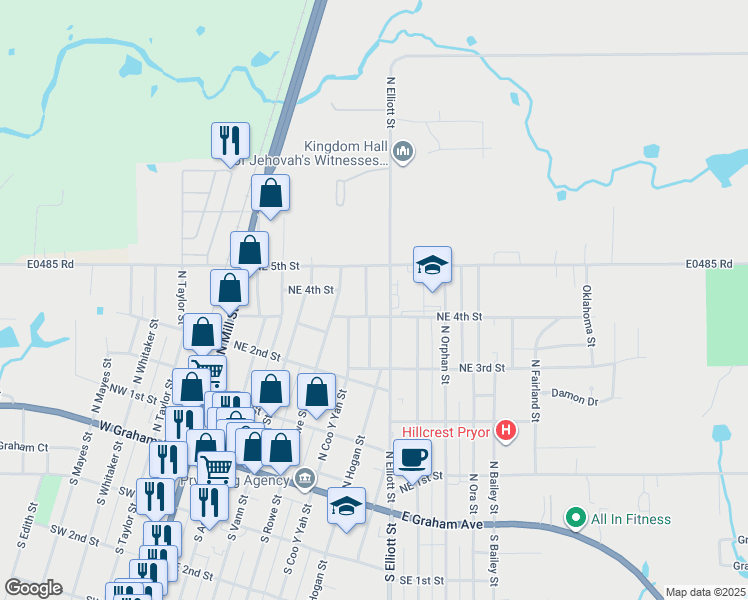Open the All In Fitness place pin
This screenshot has width=748, height=600.
pos(575,518)
